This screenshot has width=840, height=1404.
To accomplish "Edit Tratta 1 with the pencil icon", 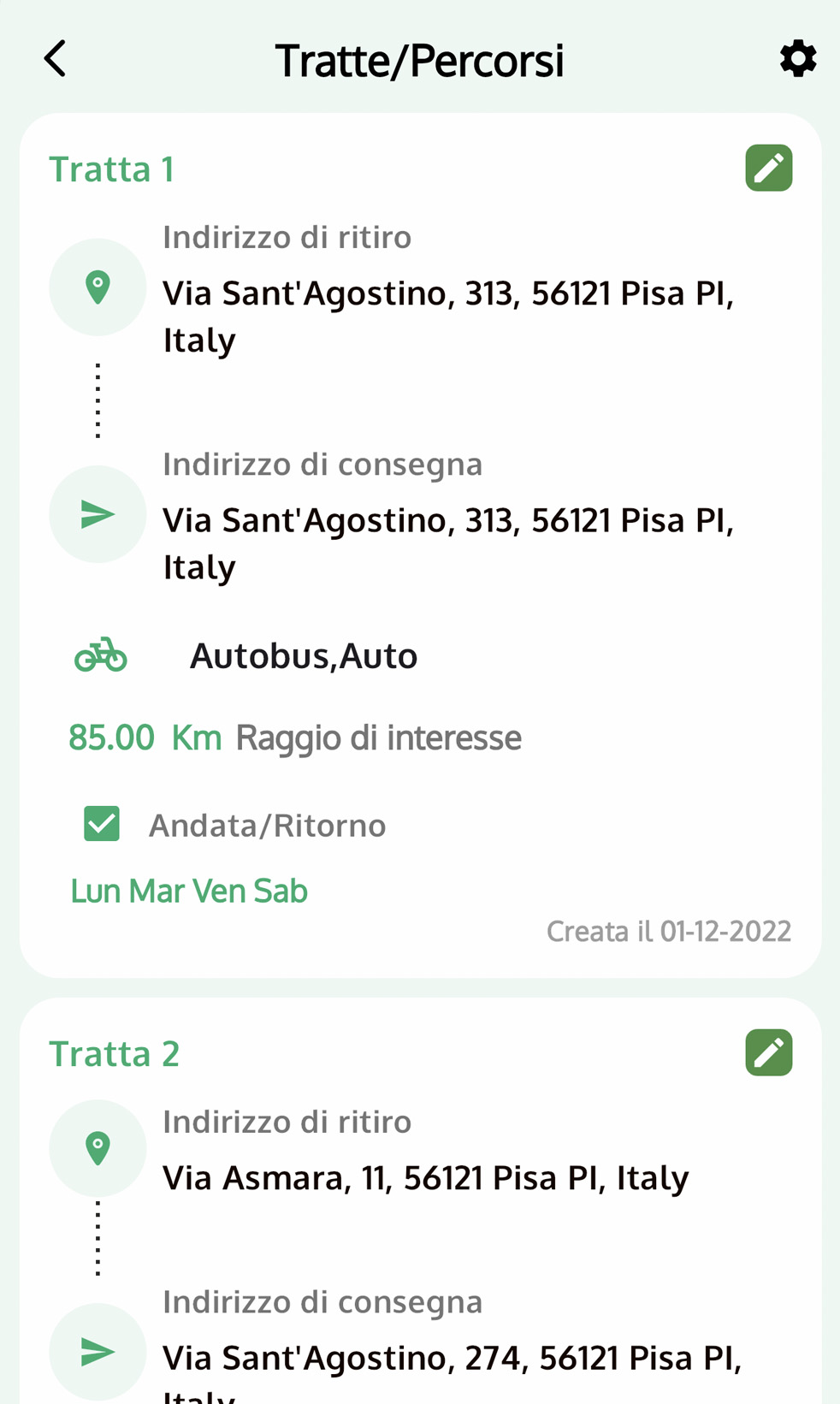I will pyautogui.click(x=768, y=168).
